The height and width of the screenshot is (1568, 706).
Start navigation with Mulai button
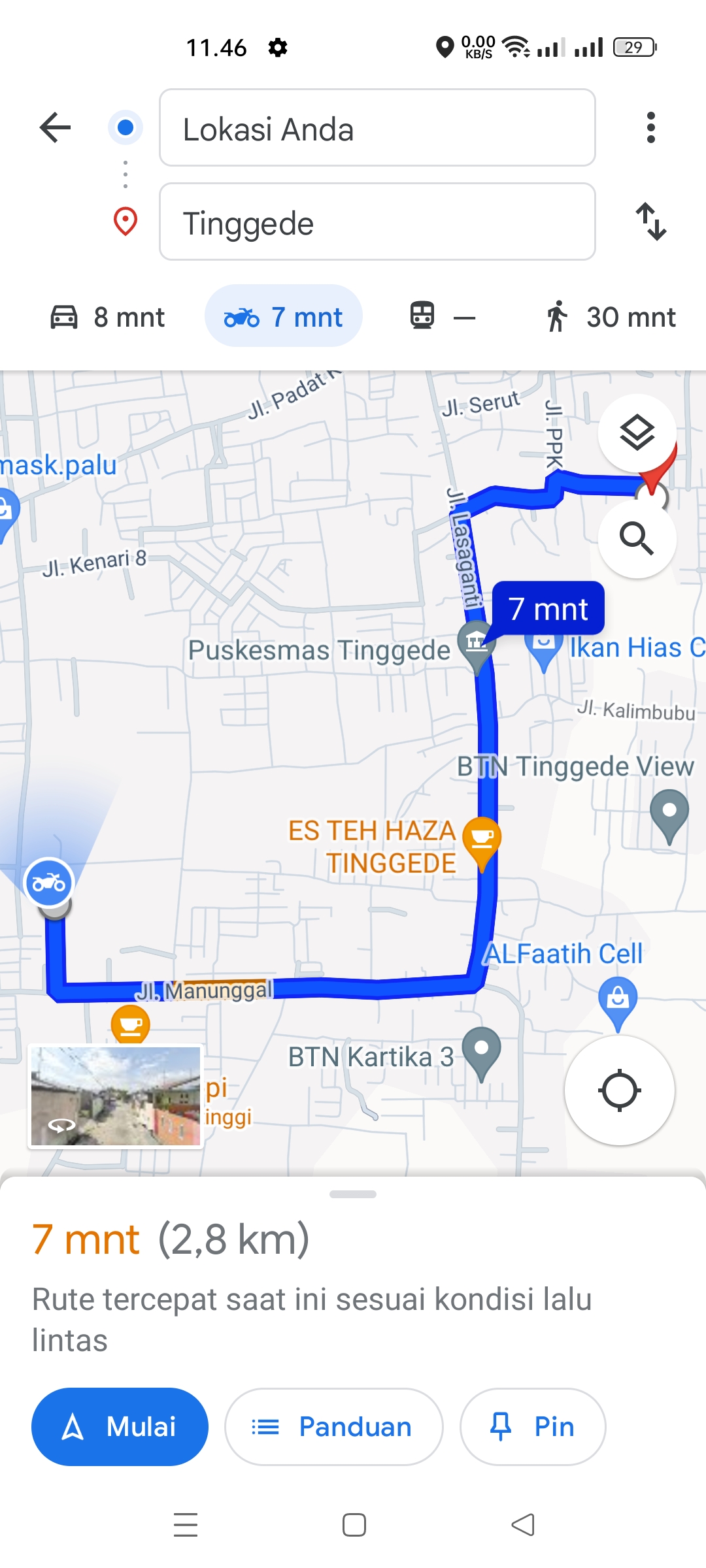point(120,1427)
